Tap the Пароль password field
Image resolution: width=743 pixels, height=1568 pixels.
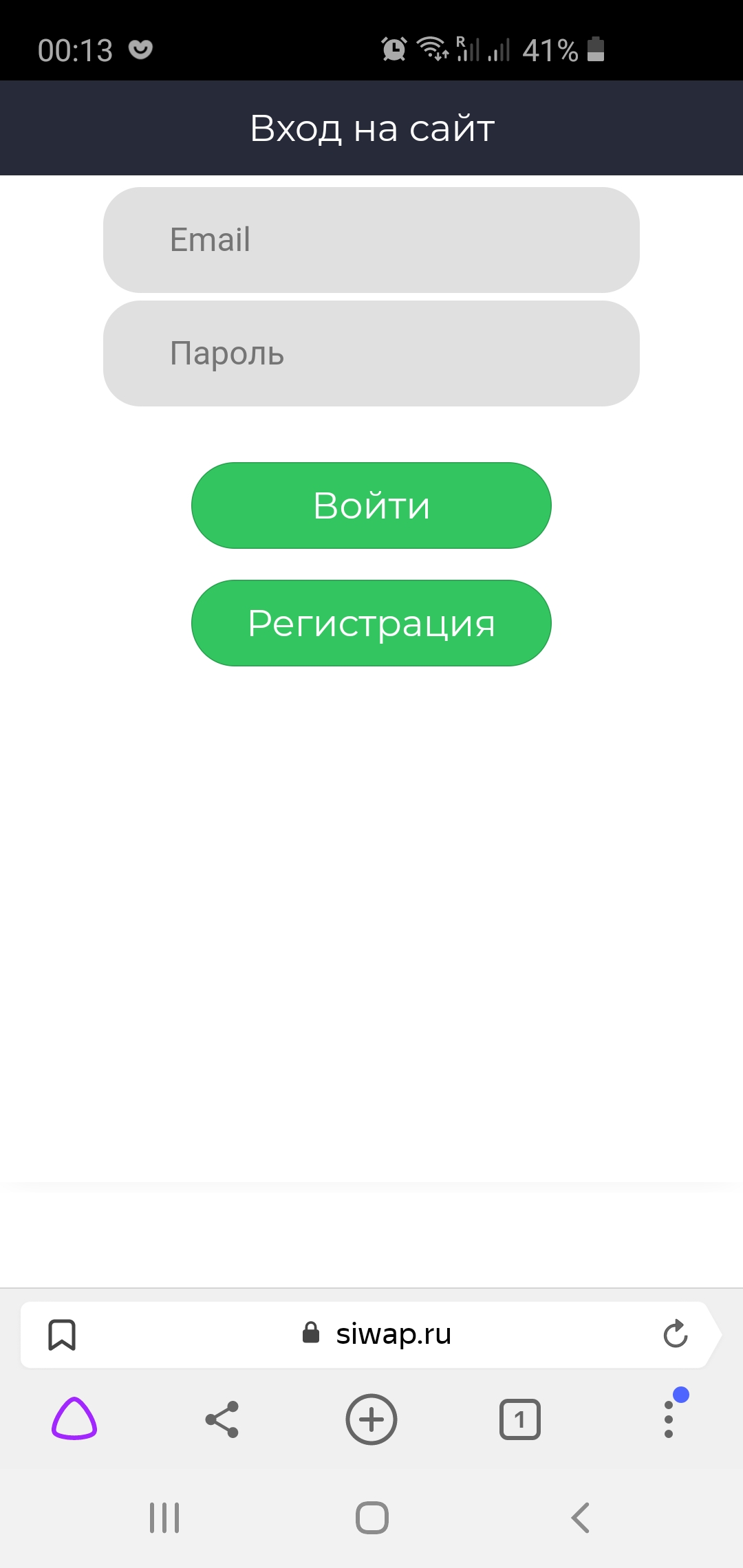[x=371, y=353]
